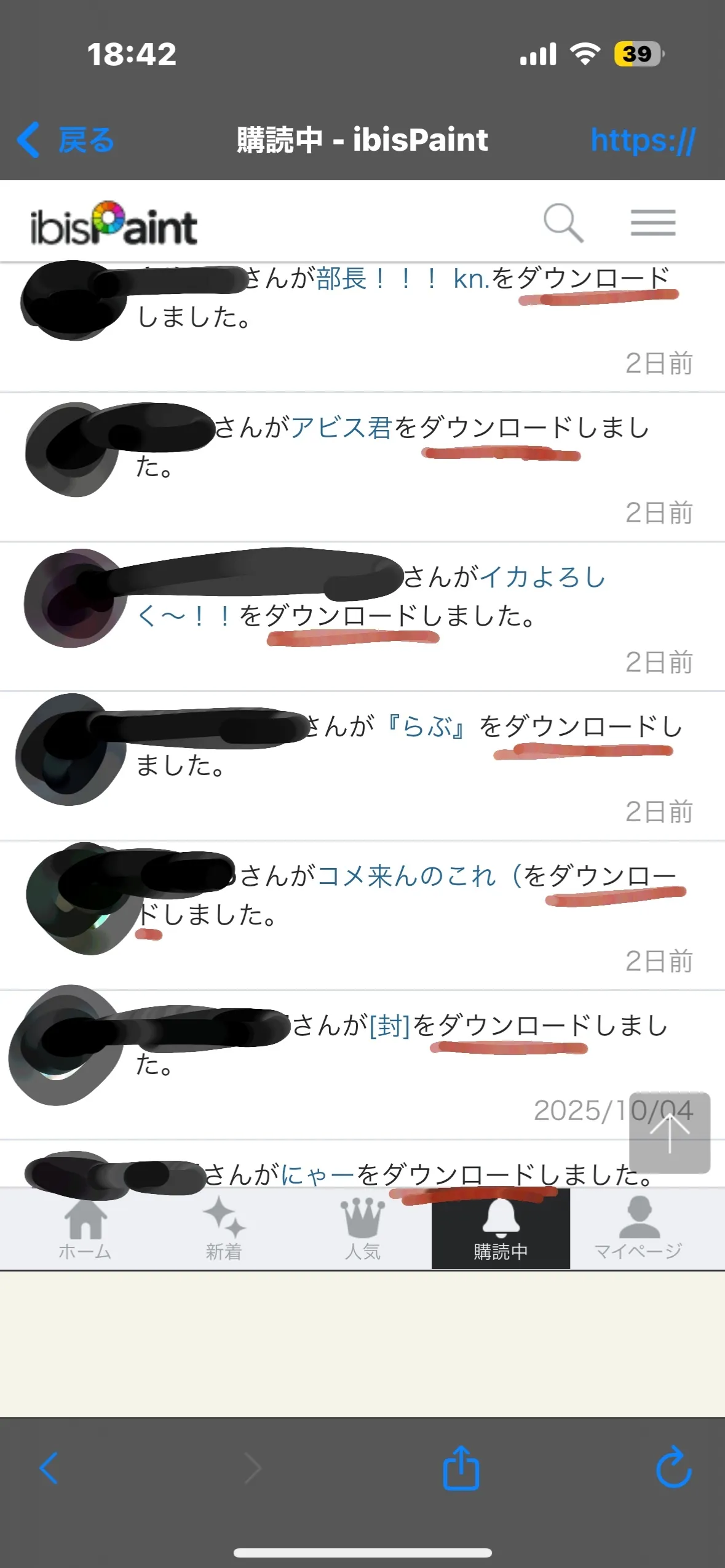
Task: Open the hamburger menu
Action: pos(653,223)
